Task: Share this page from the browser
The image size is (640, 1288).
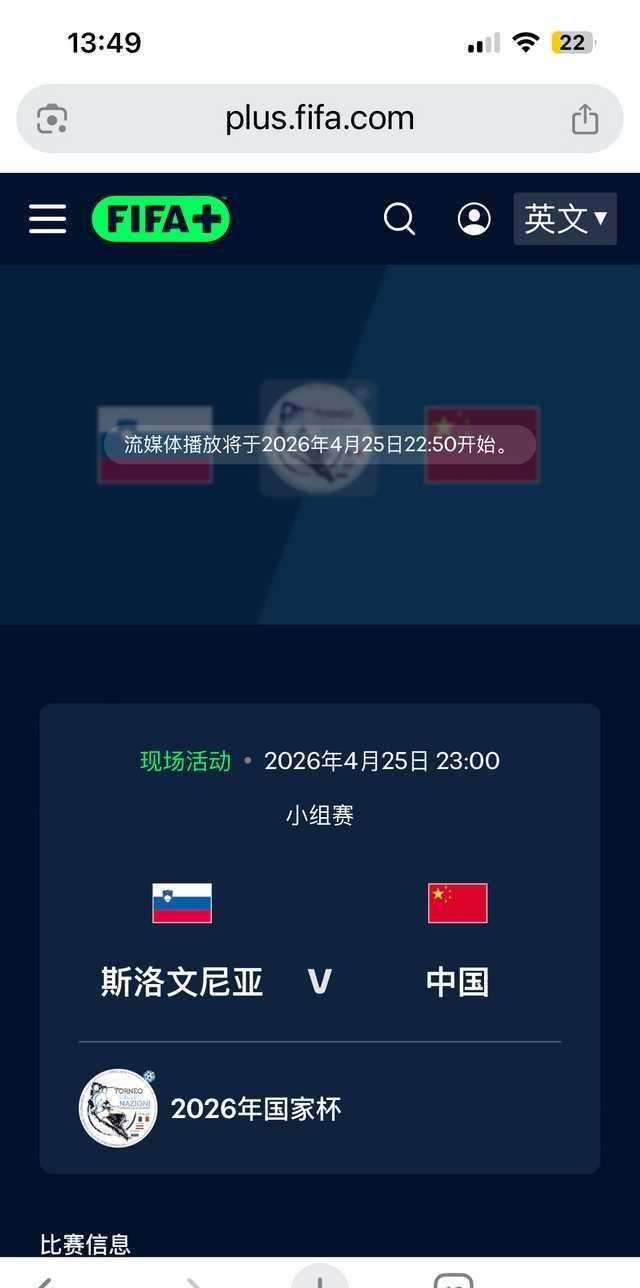Action: (585, 119)
